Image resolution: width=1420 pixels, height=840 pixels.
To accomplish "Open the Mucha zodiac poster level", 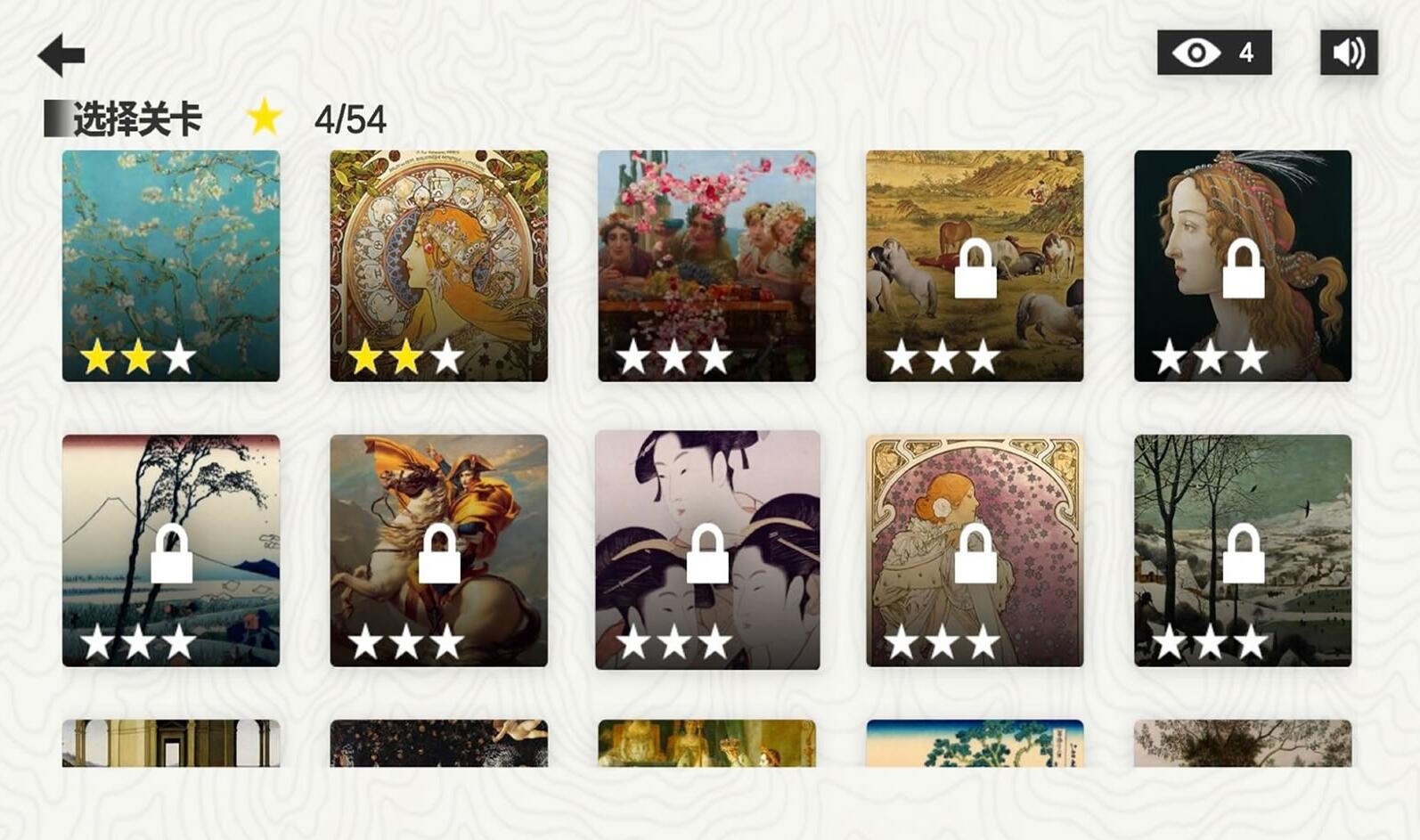I will click(x=438, y=265).
